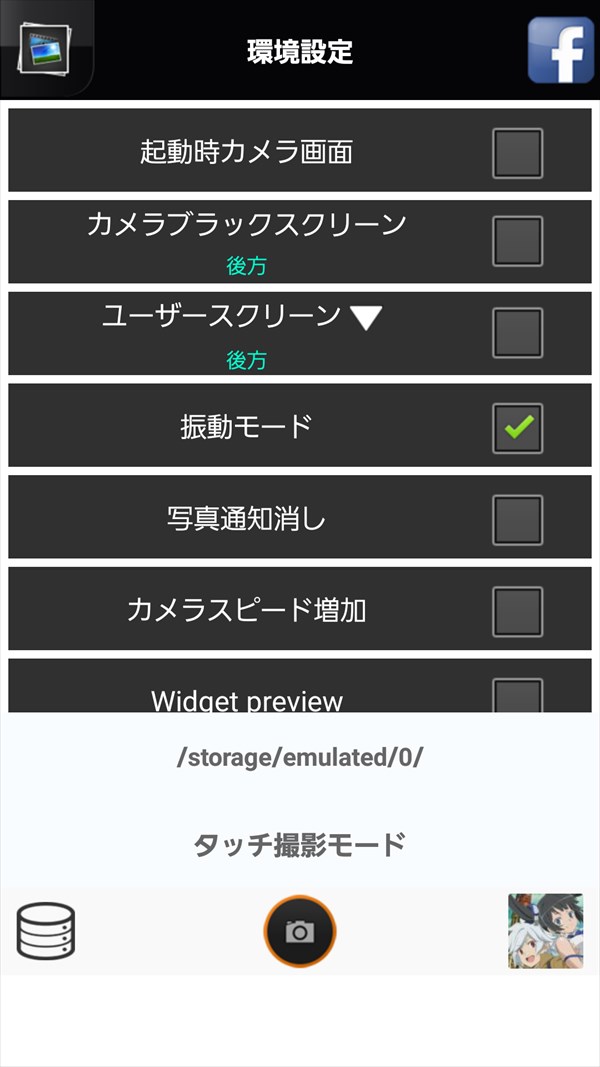The image size is (600, 1067).
Task: Tap タッチ撮影モード
Action: coord(300,844)
